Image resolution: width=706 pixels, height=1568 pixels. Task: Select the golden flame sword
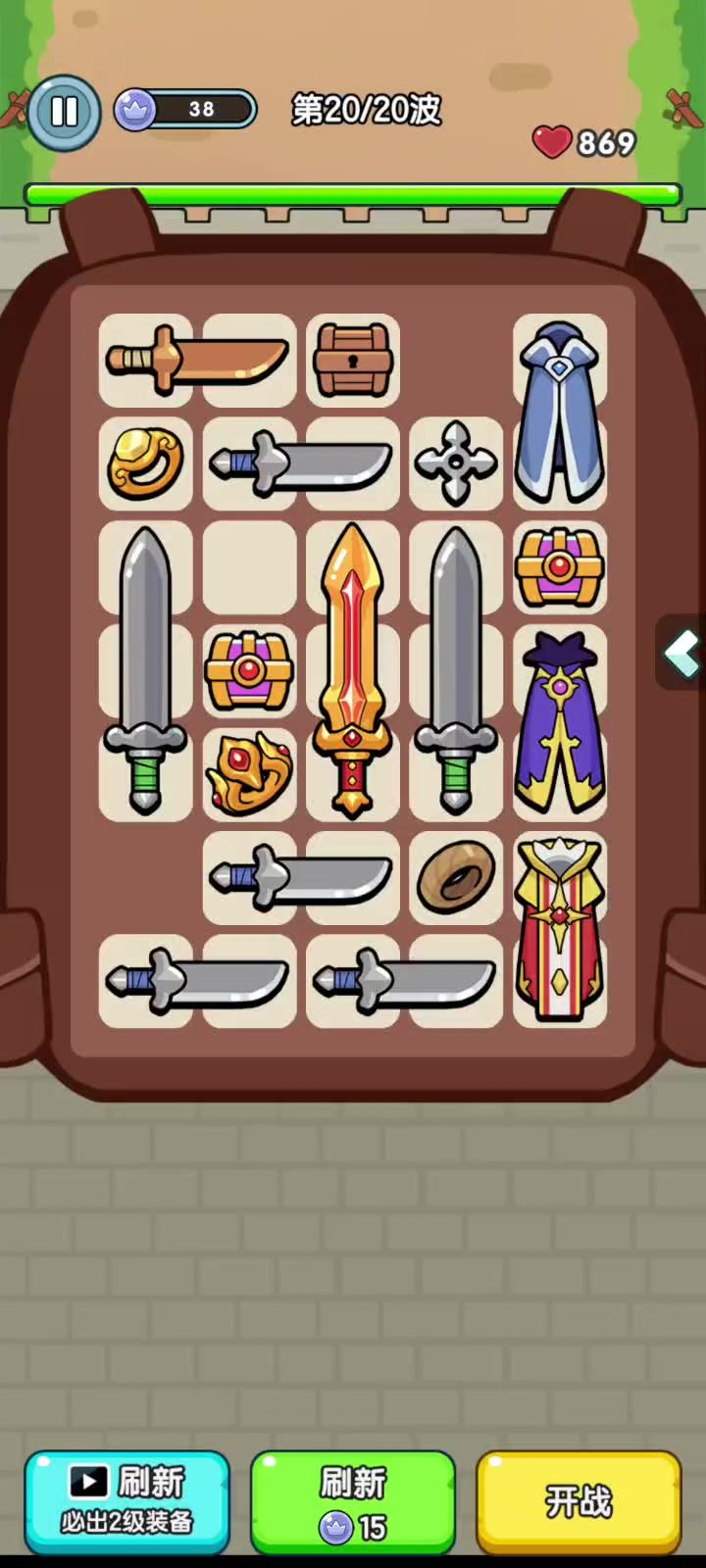point(352,671)
